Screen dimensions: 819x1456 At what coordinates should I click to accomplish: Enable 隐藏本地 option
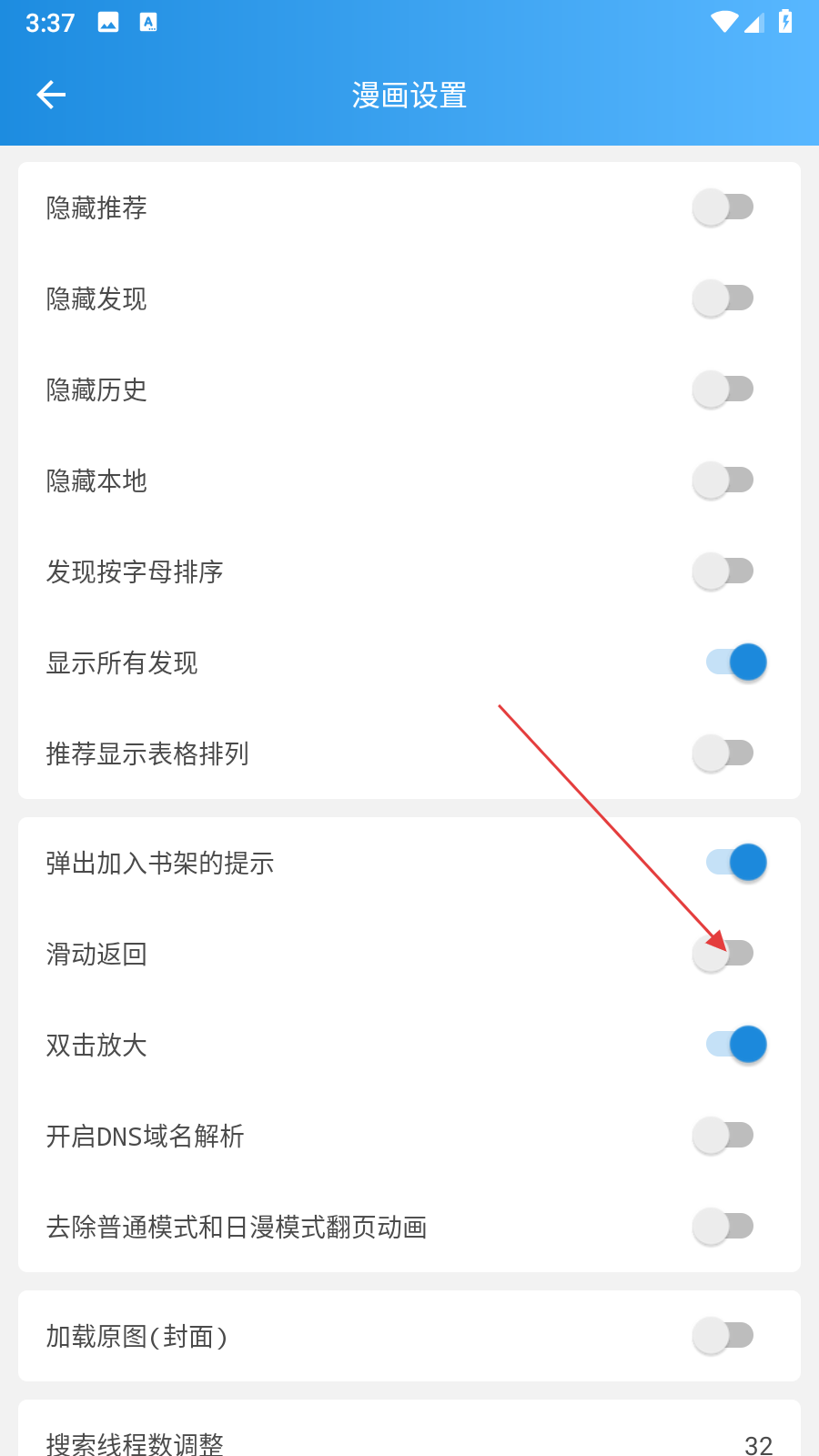pos(723,480)
